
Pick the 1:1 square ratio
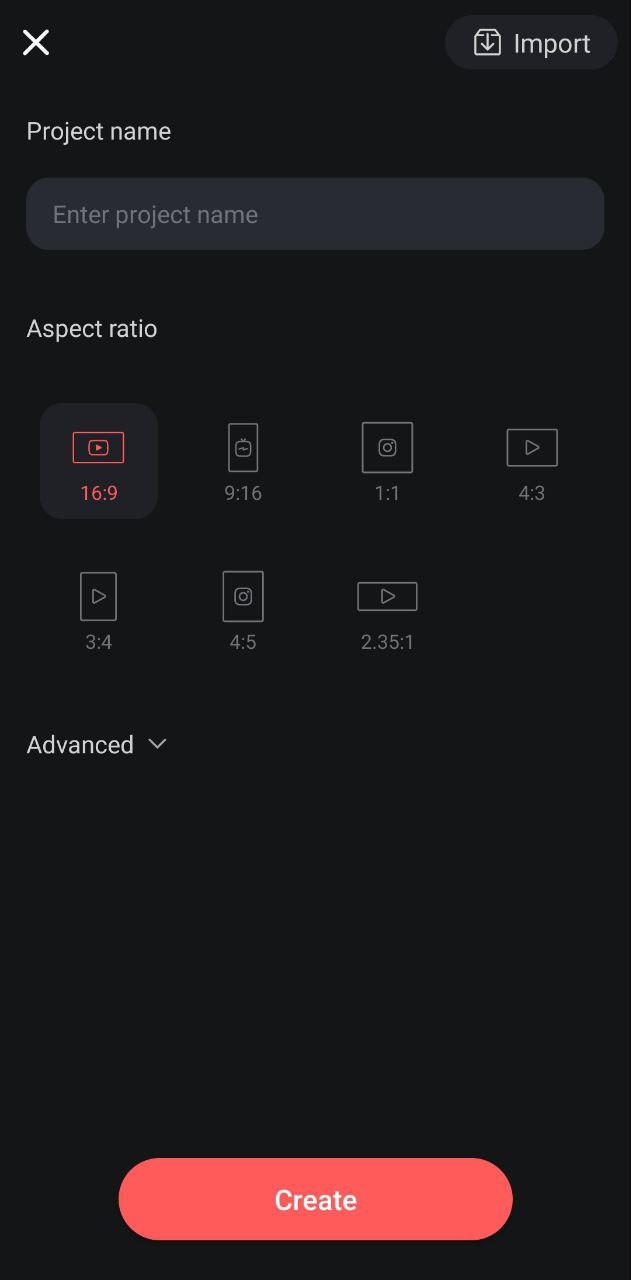(x=387, y=461)
